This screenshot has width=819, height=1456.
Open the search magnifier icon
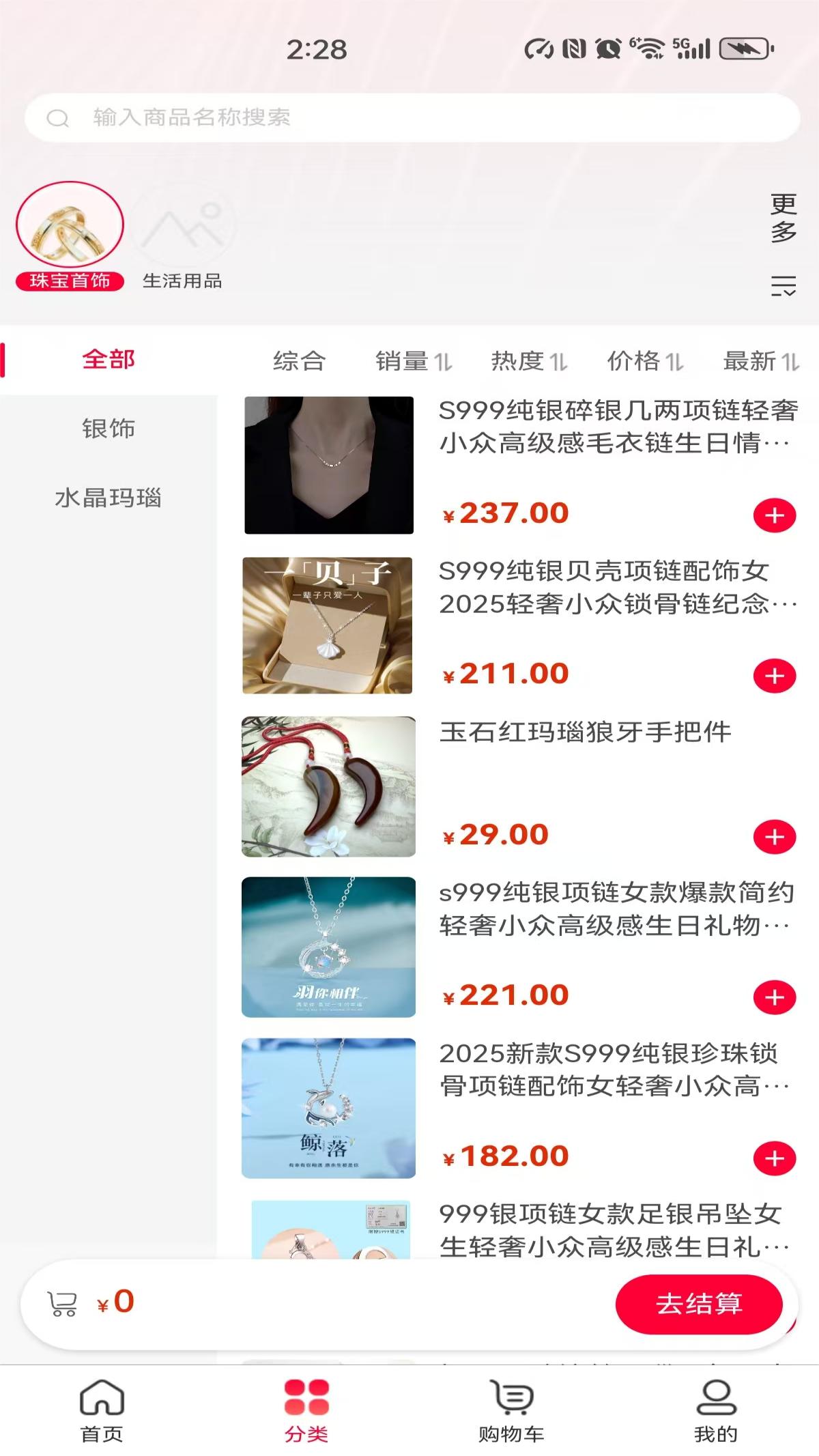pos(59,118)
